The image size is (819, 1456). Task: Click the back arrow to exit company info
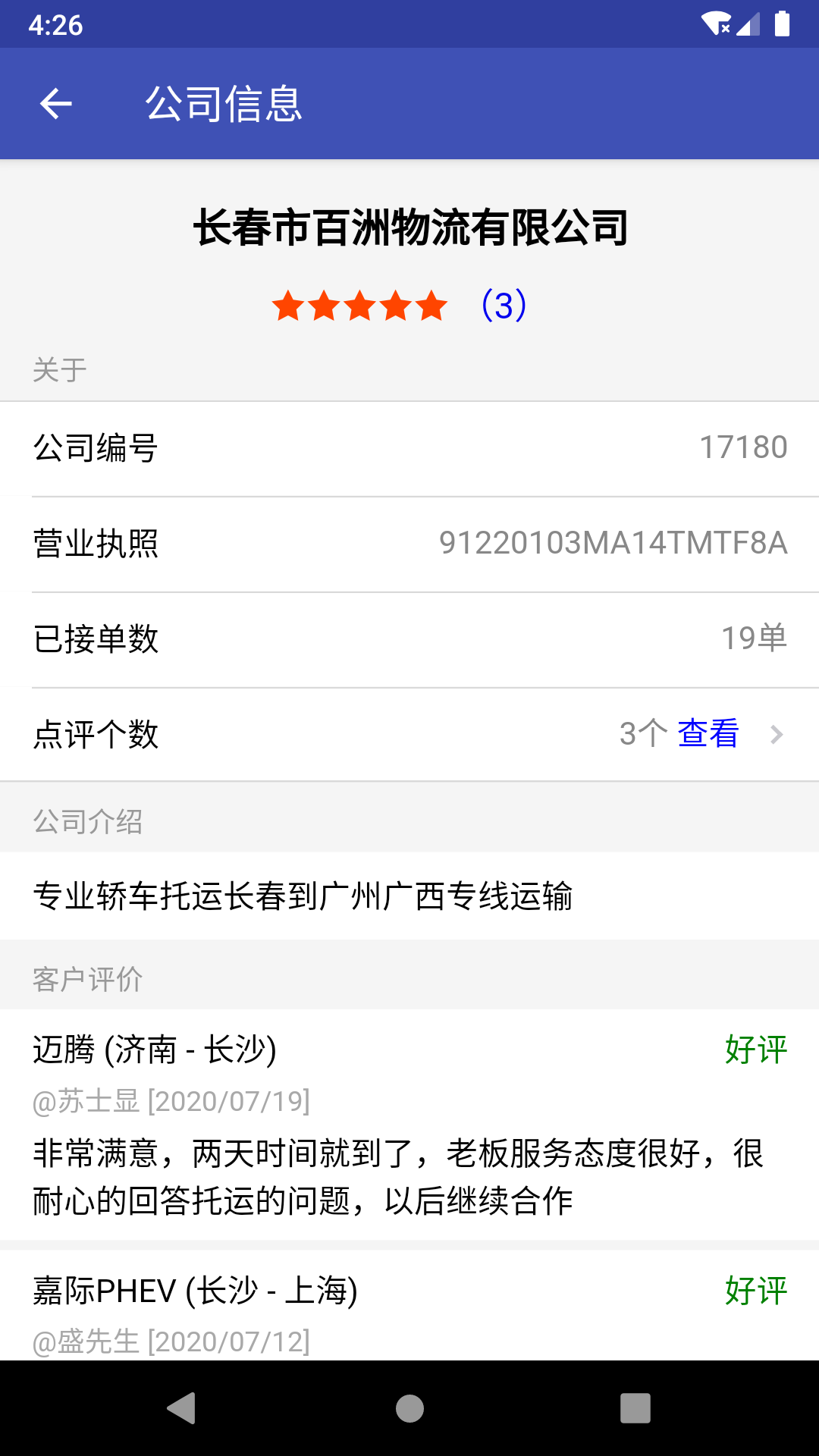coord(55,103)
